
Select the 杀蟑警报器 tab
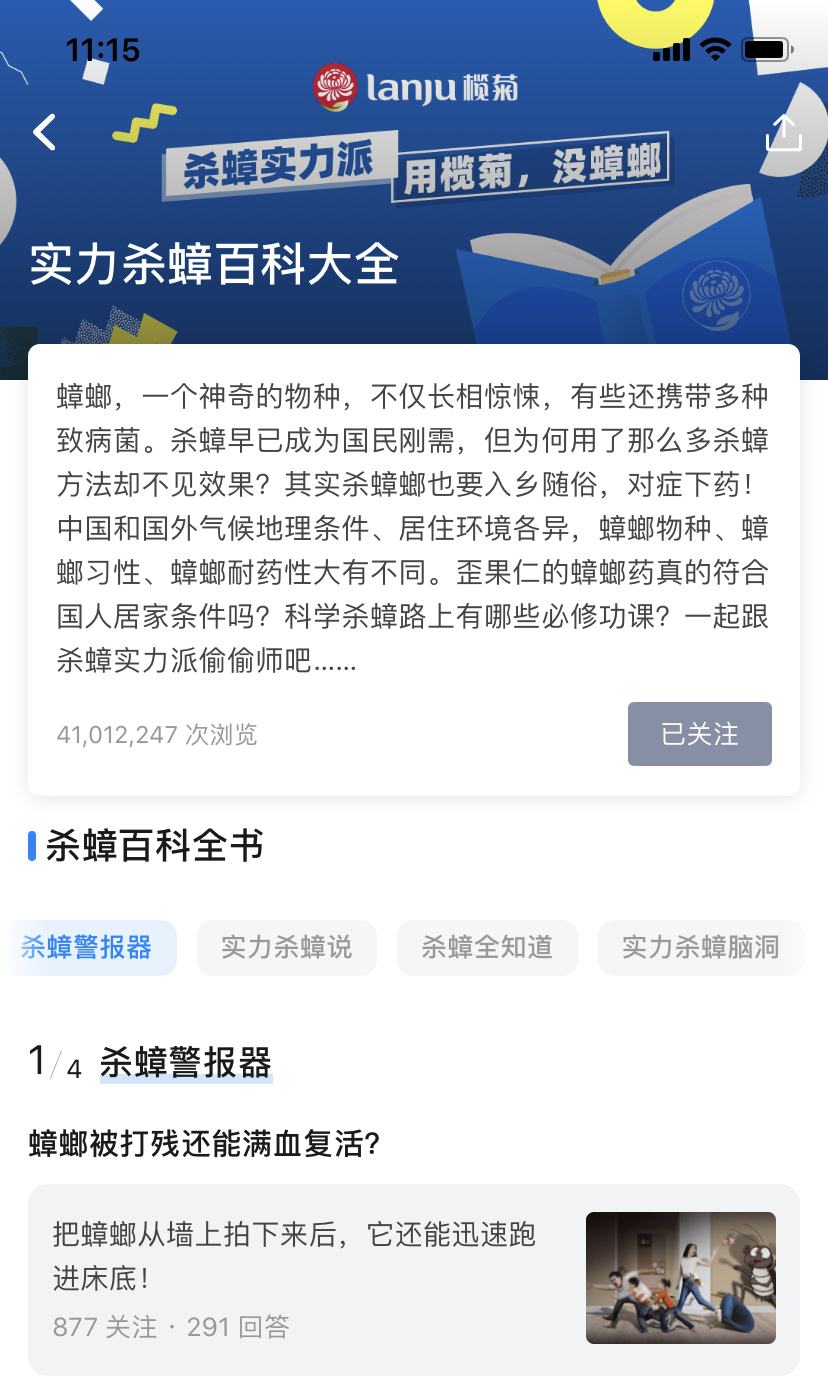(x=88, y=947)
